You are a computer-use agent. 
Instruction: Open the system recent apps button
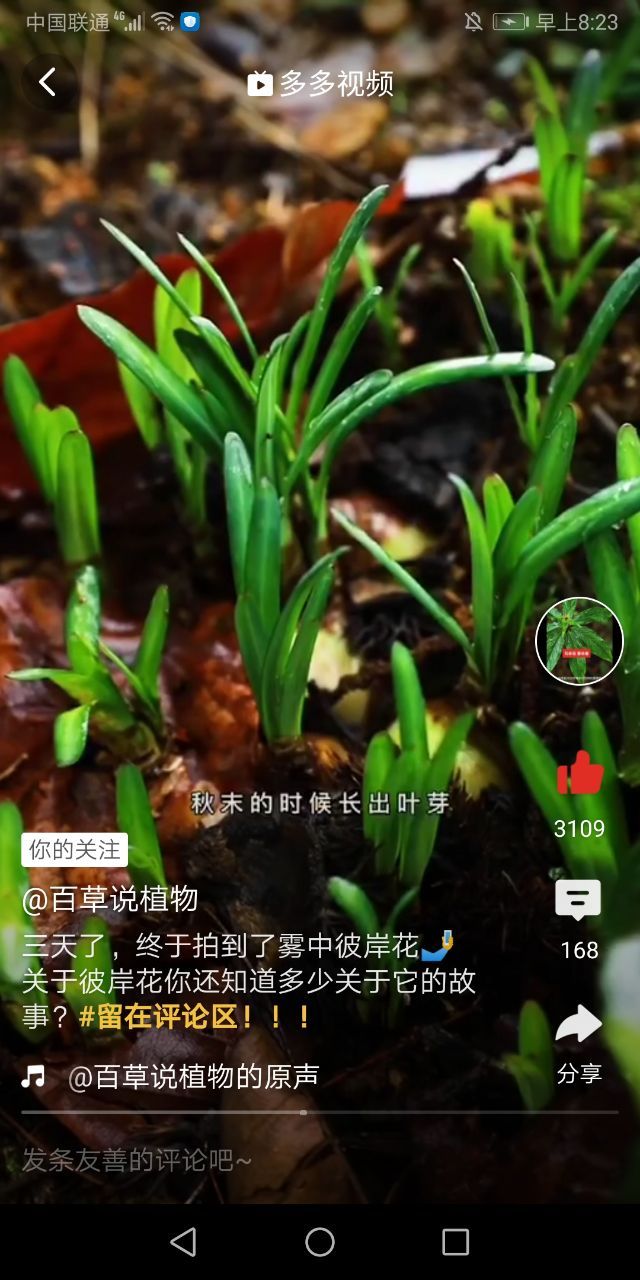(x=455, y=1242)
